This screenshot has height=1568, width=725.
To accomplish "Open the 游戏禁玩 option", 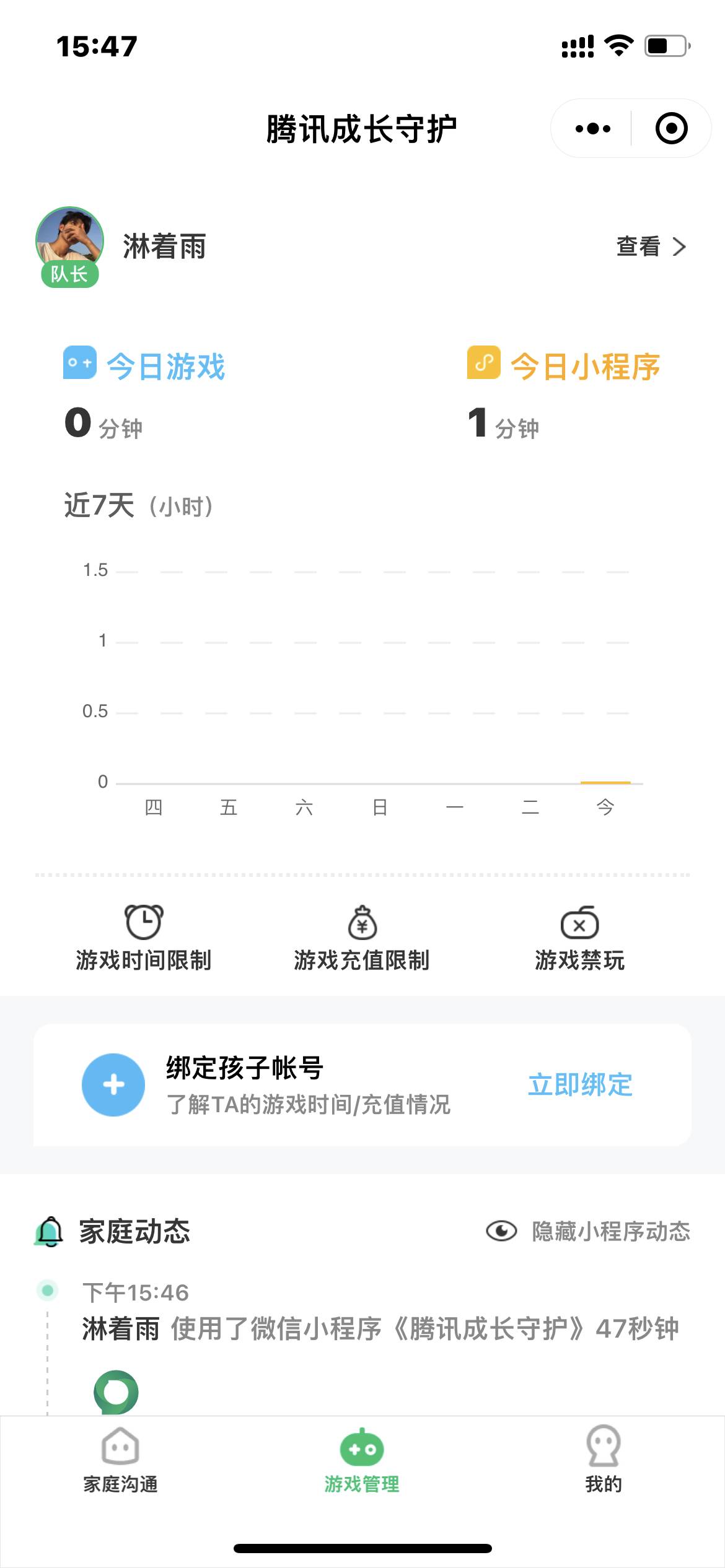I will (579, 938).
